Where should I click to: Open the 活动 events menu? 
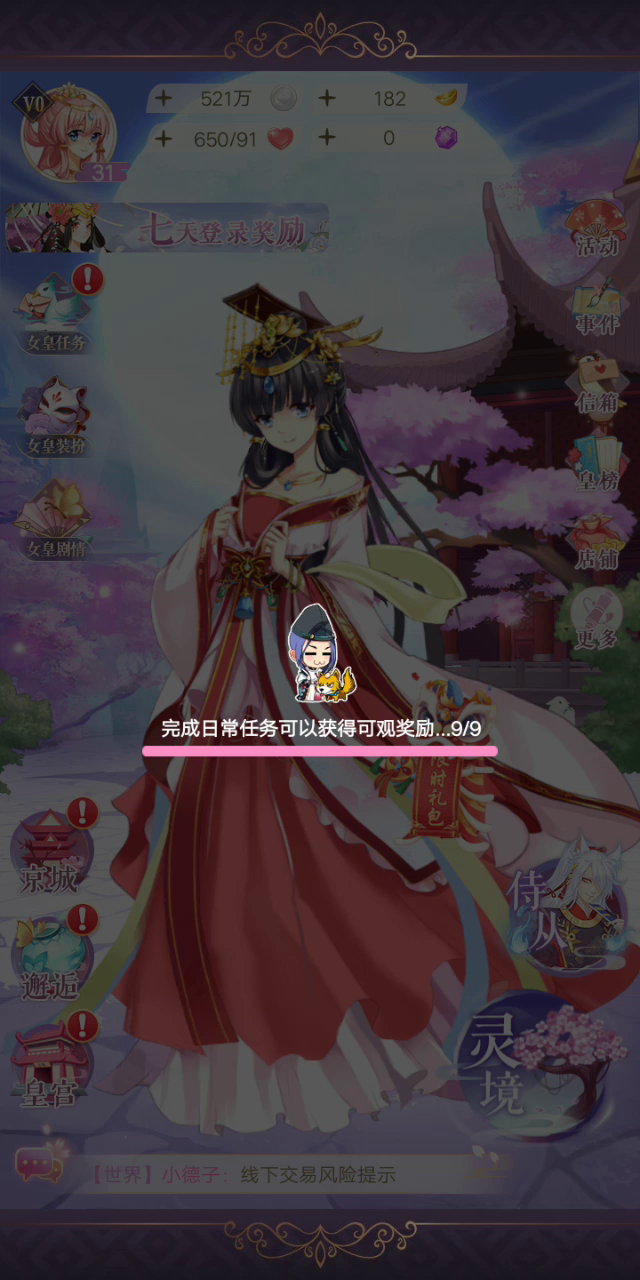[x=597, y=228]
